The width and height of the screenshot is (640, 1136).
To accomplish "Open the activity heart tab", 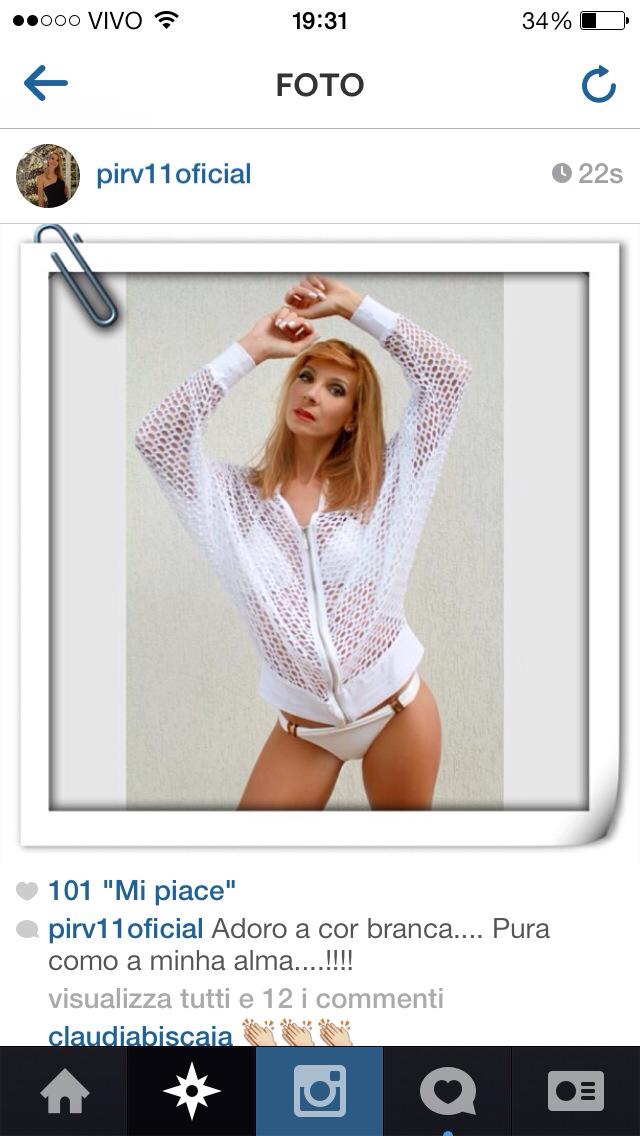I will (x=447, y=1090).
